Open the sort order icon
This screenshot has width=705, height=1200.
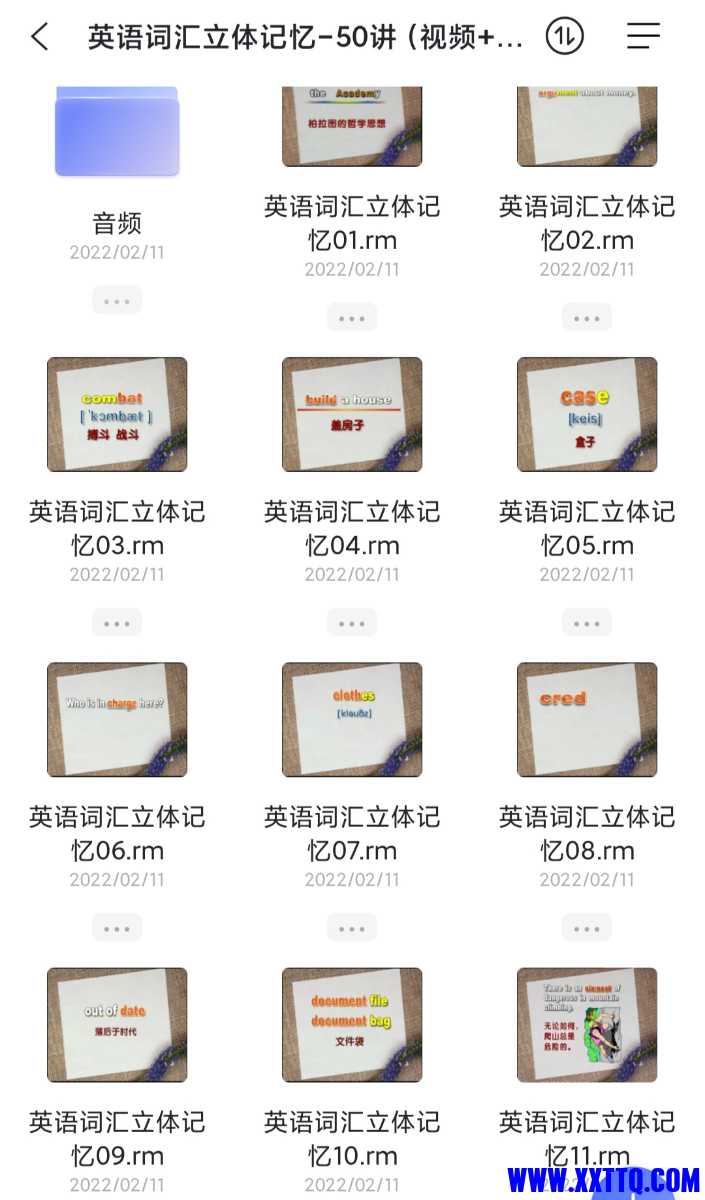pos(564,37)
